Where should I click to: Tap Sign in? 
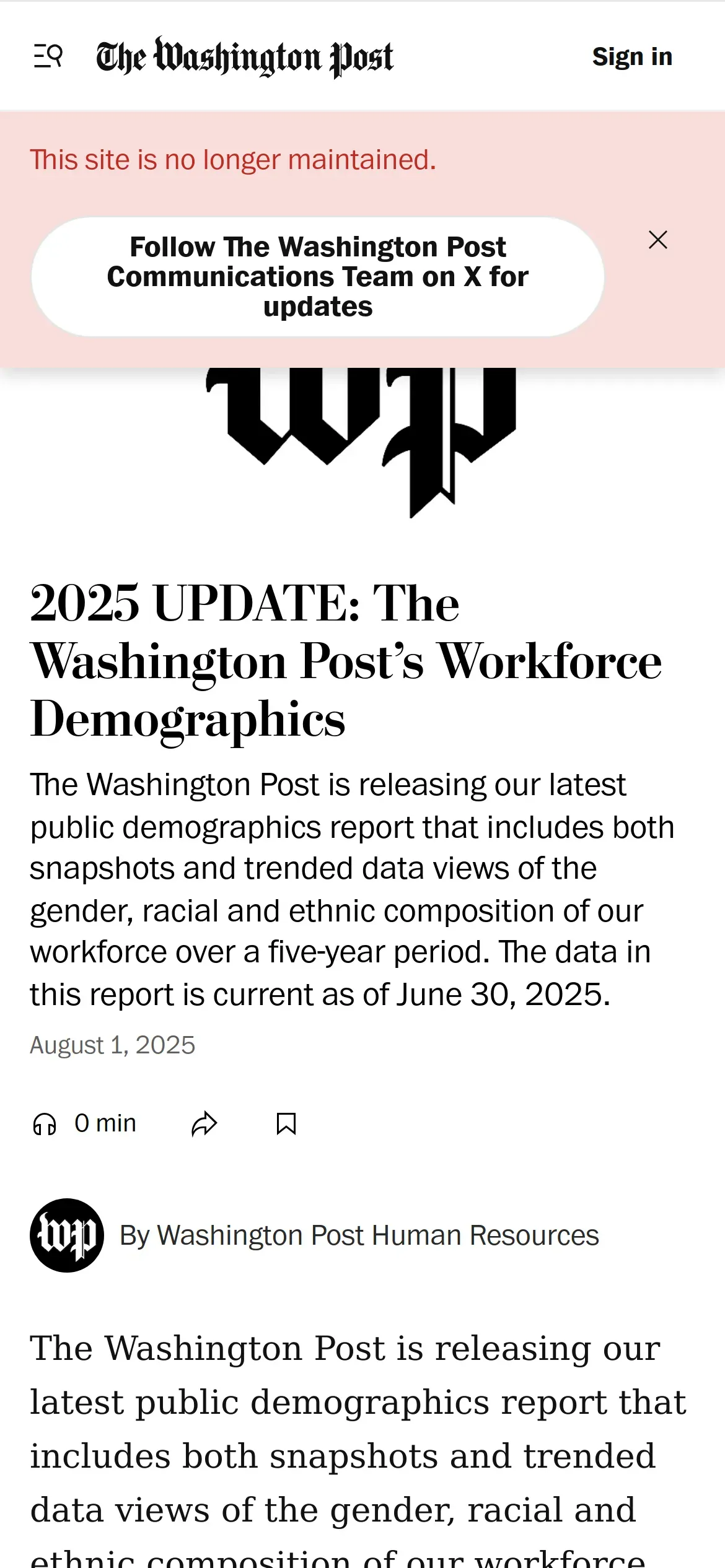coord(632,56)
